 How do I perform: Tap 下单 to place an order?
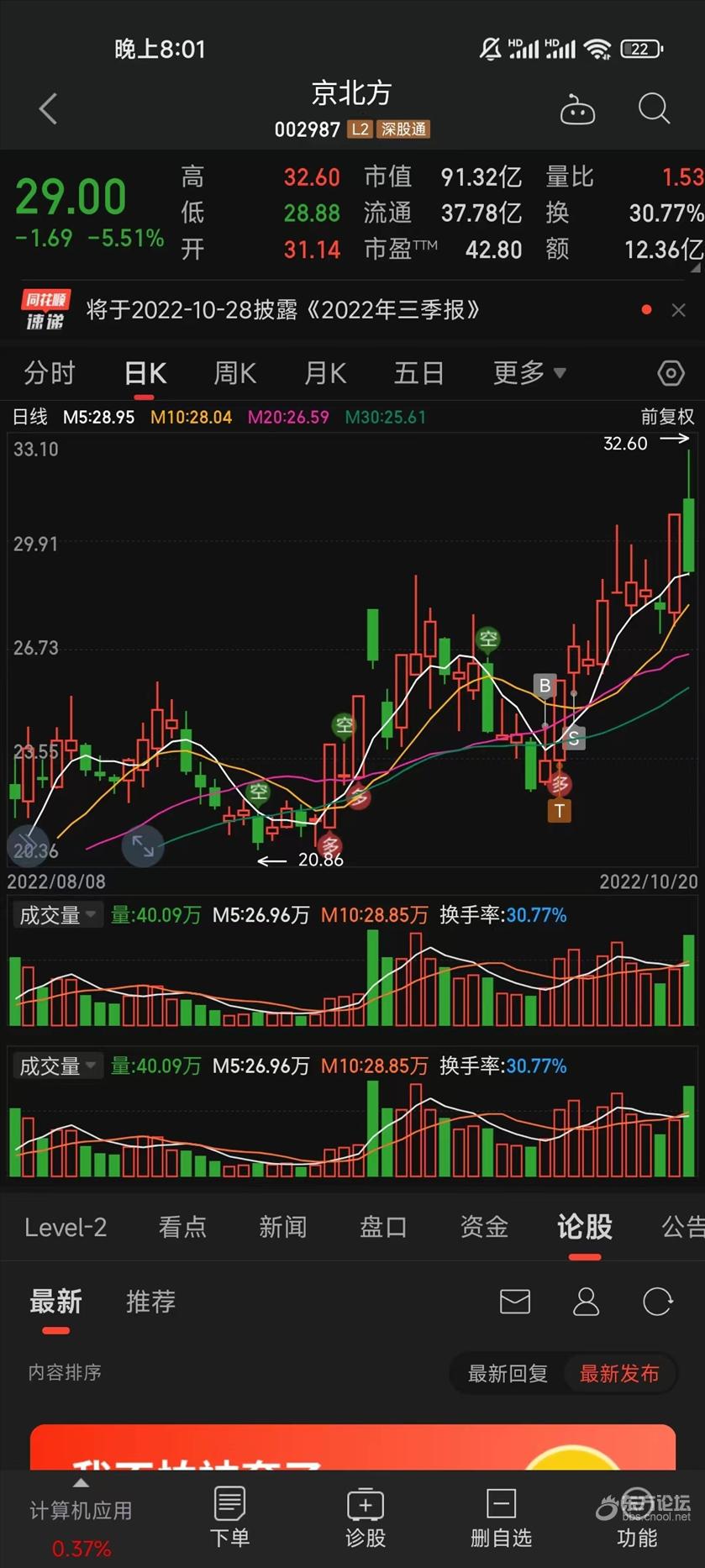point(229,1518)
